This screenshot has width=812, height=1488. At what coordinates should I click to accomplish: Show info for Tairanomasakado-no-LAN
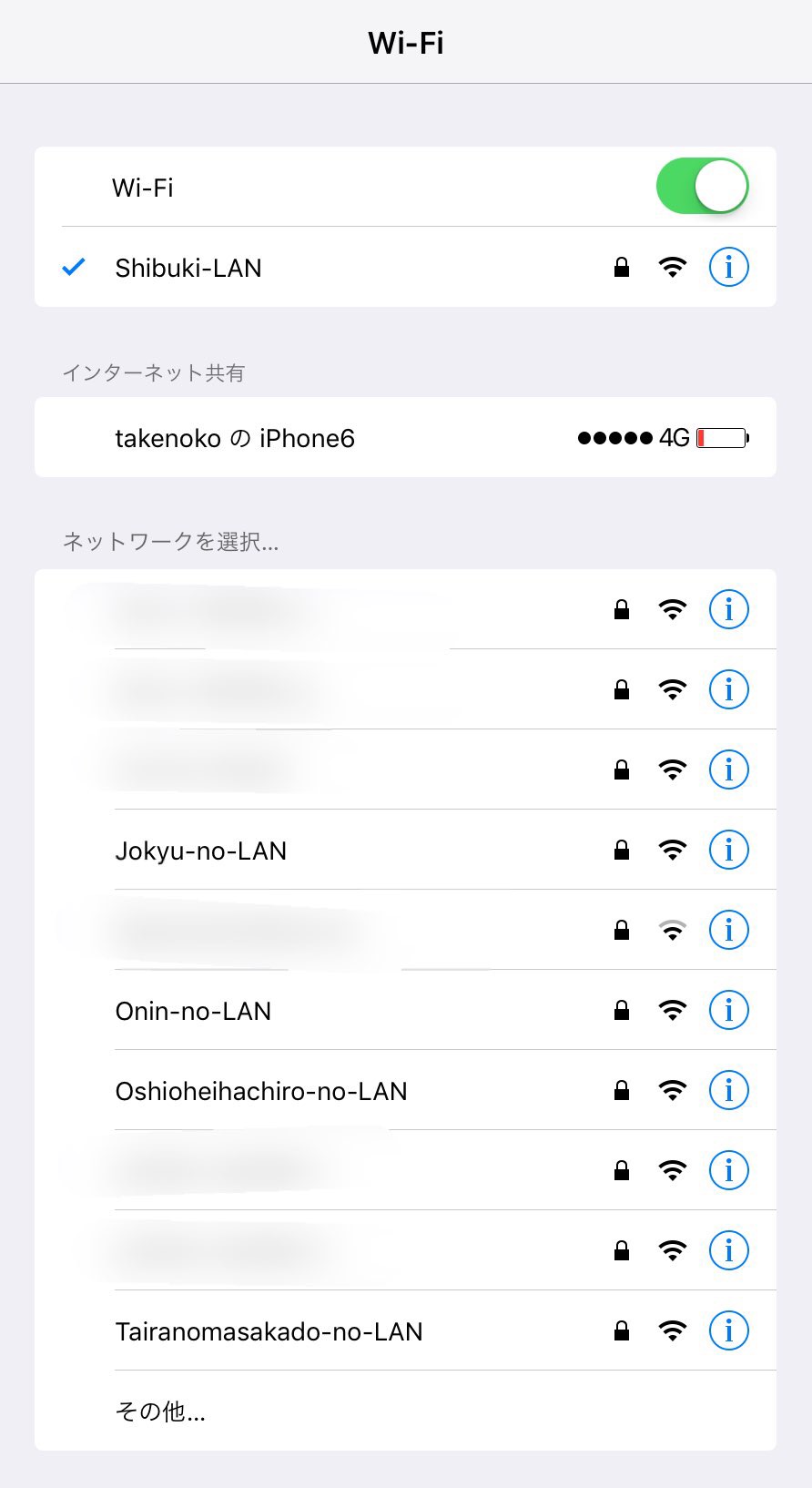pos(728,1331)
